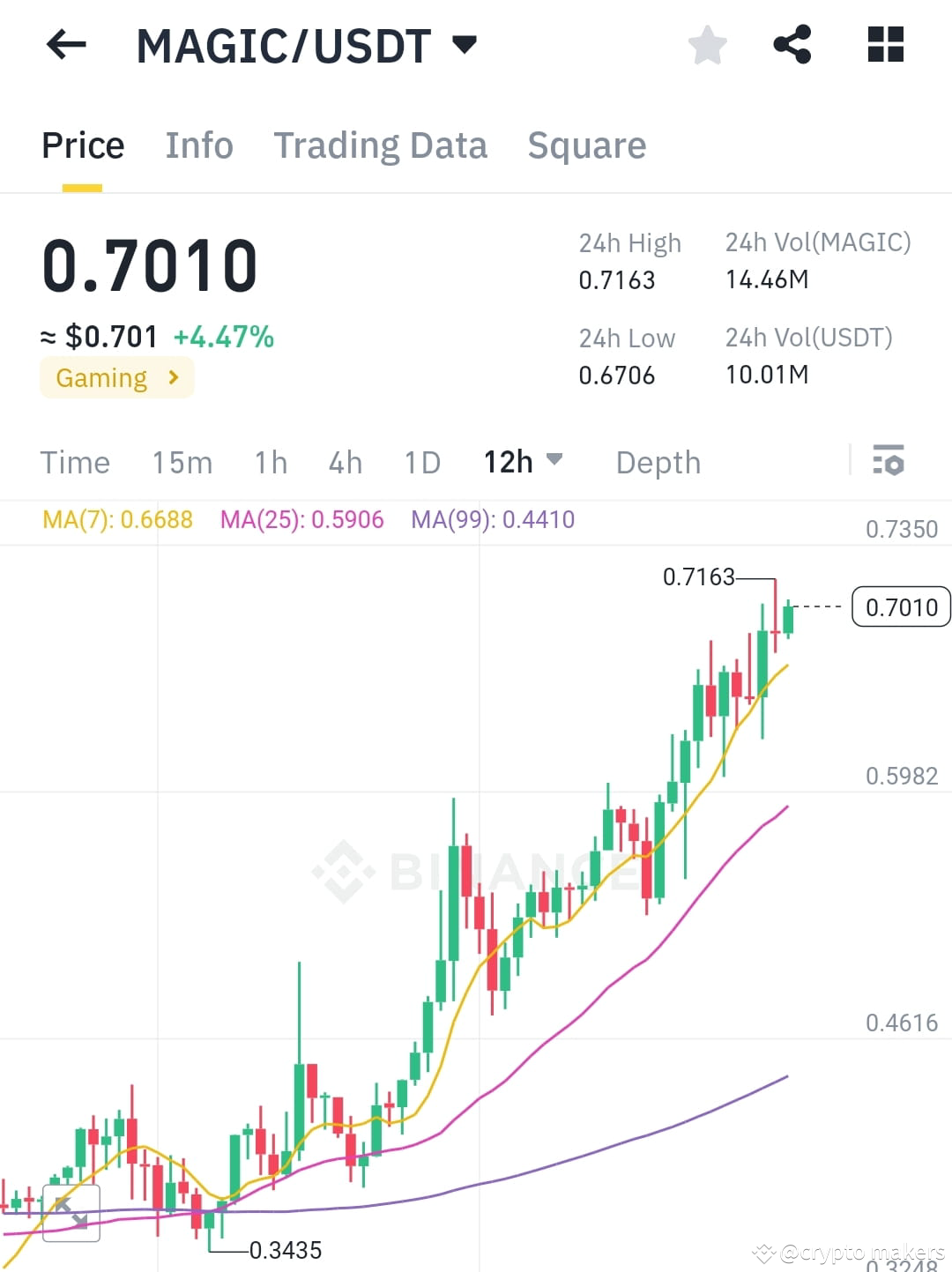
Task: Tap the MA(99) indicator label
Action: pos(492,520)
